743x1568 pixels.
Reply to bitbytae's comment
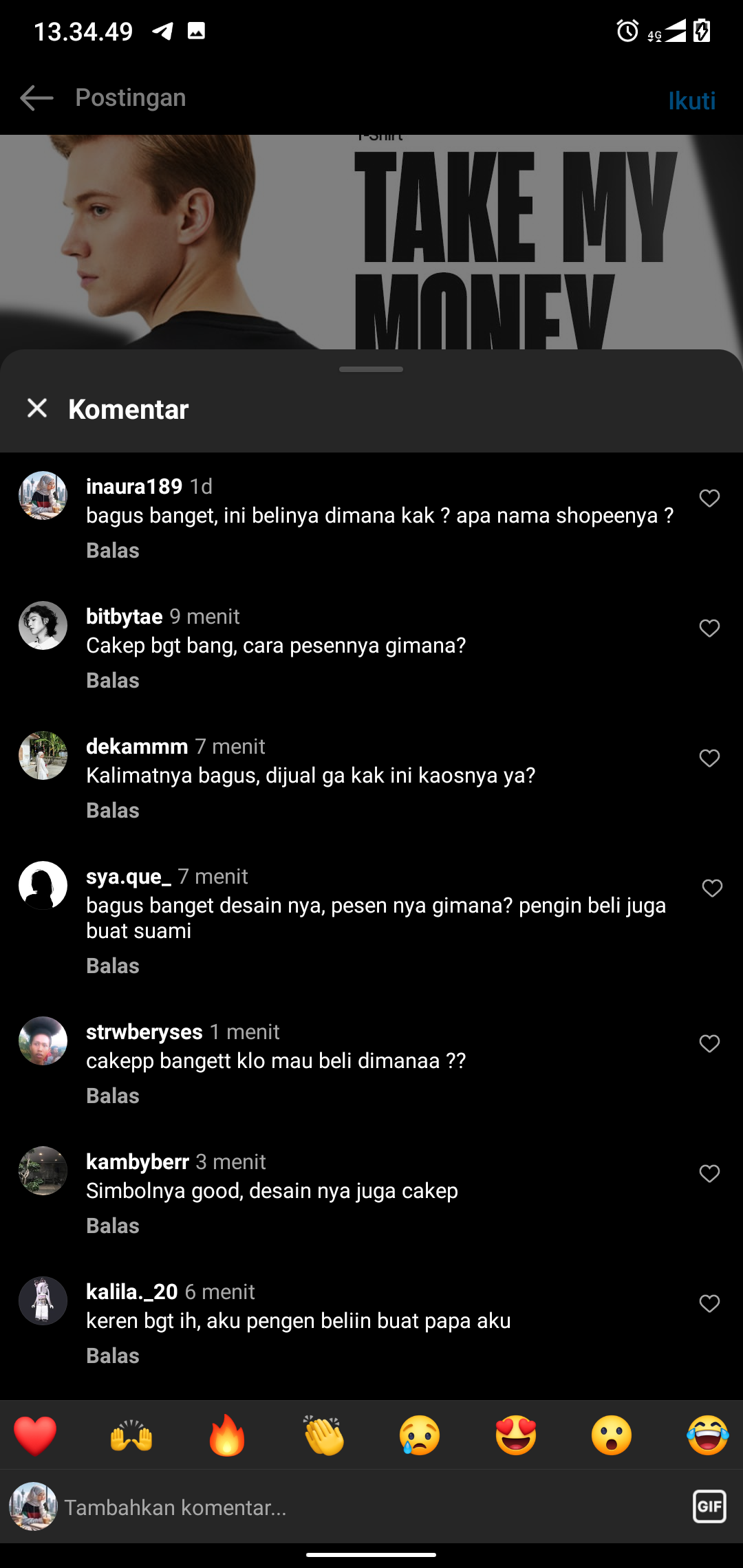point(113,681)
